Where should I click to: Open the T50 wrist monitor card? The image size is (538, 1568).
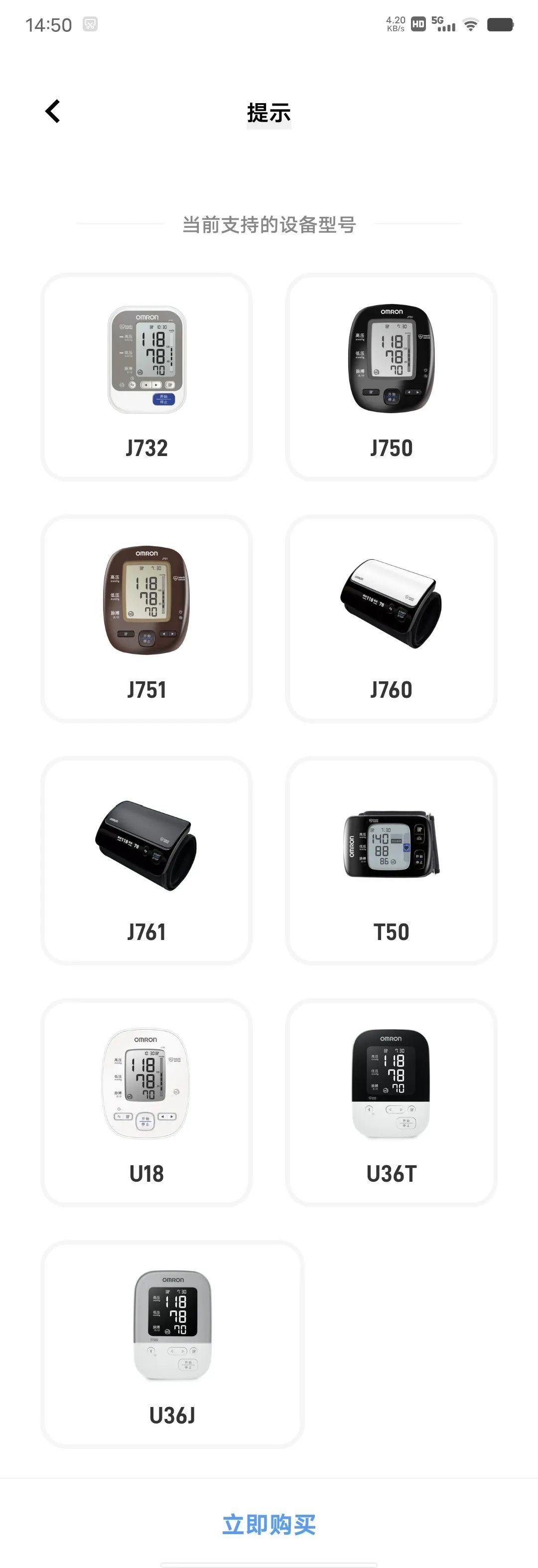tap(392, 861)
